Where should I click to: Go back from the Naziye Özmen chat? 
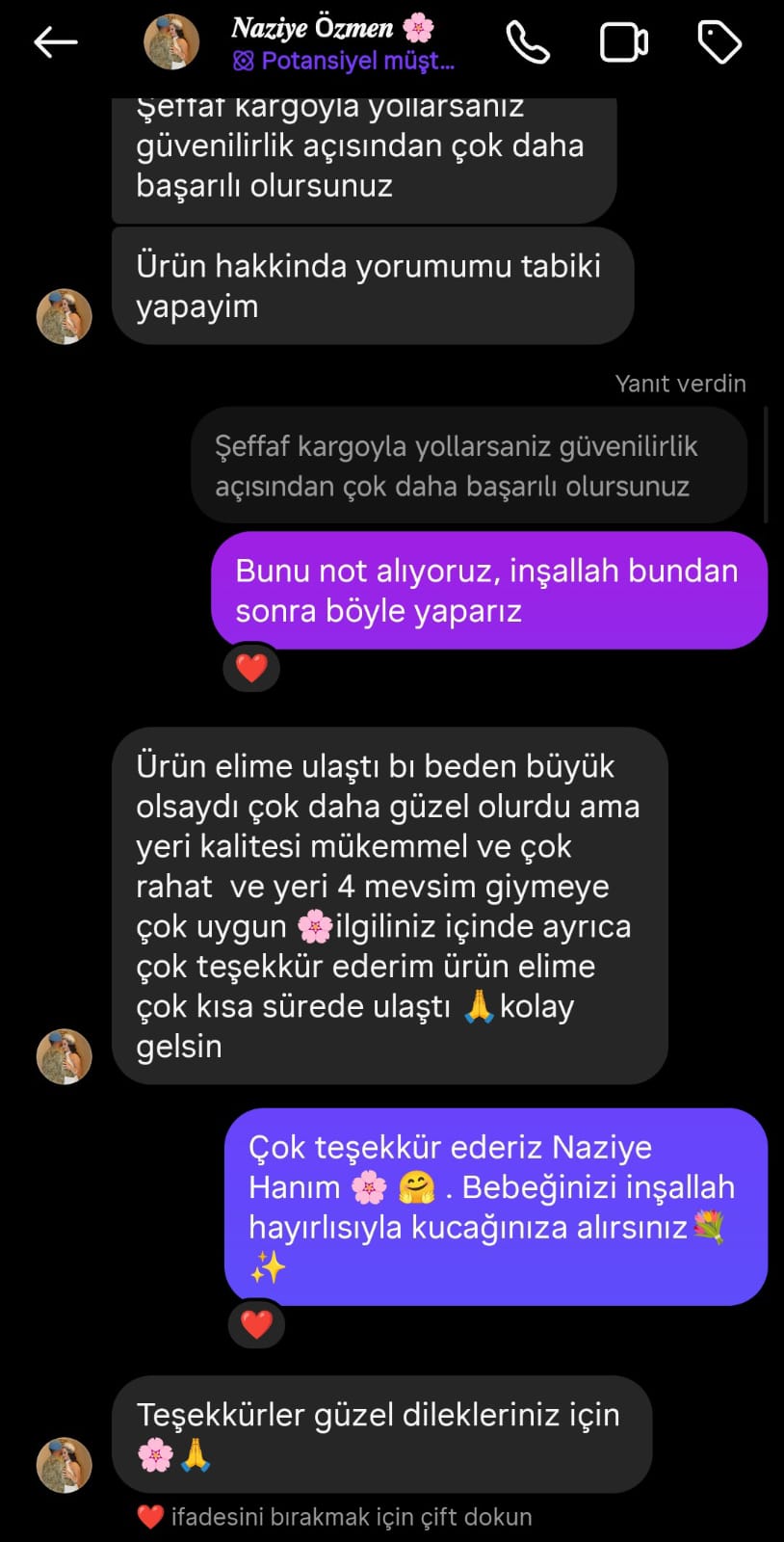(55, 42)
